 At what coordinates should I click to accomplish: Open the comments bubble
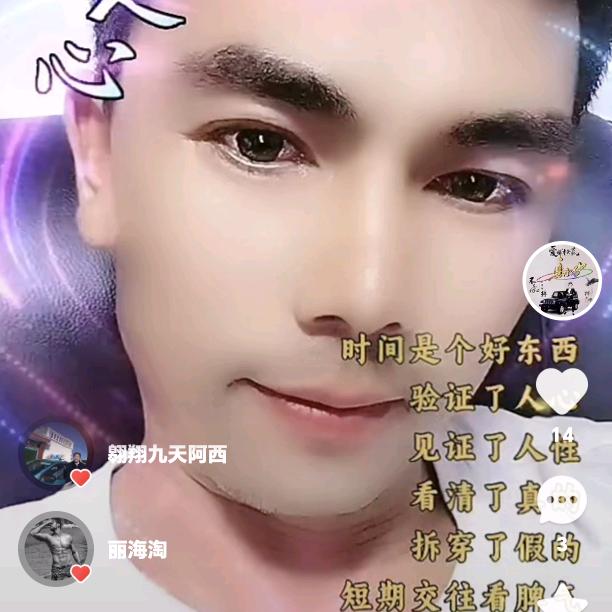[564, 498]
